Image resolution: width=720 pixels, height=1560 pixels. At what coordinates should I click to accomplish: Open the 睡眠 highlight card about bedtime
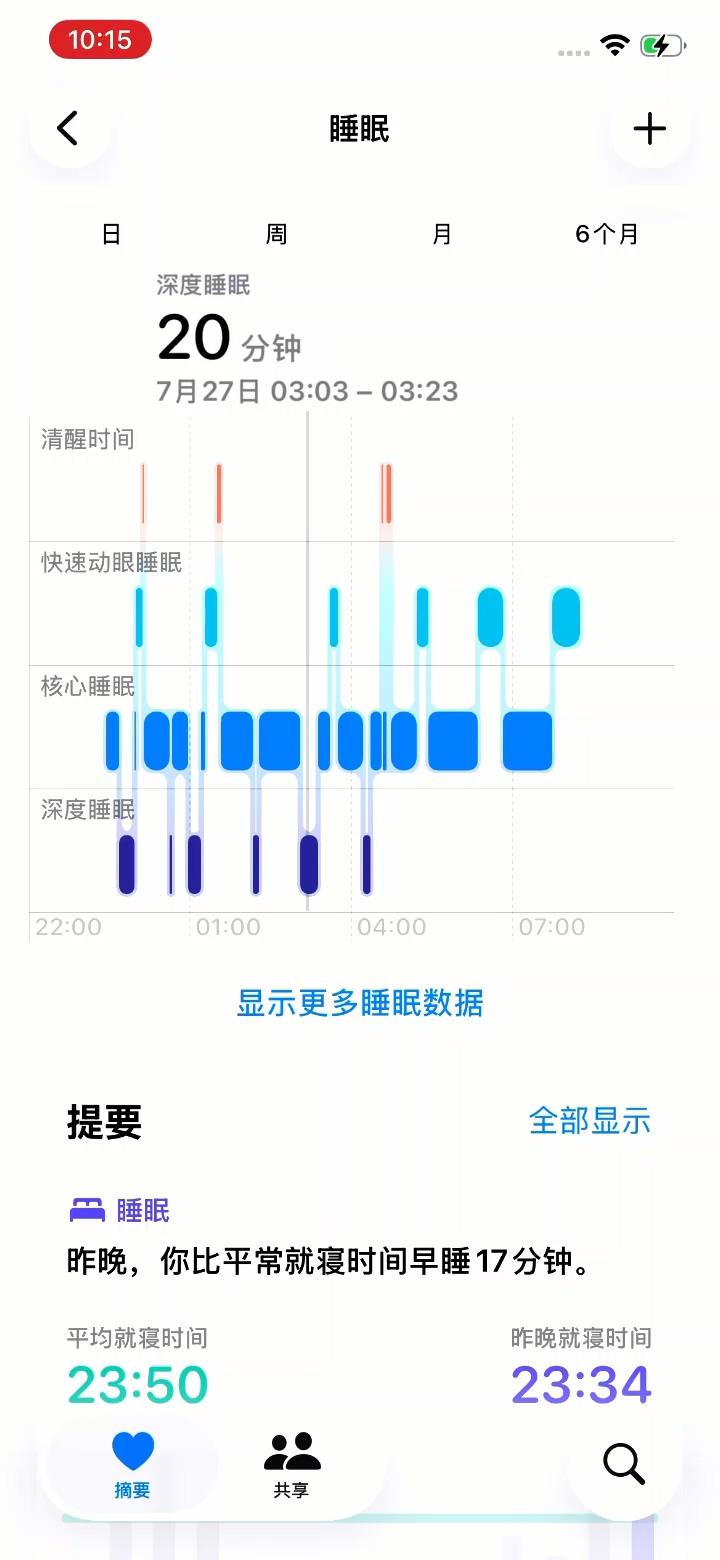coord(360,1300)
